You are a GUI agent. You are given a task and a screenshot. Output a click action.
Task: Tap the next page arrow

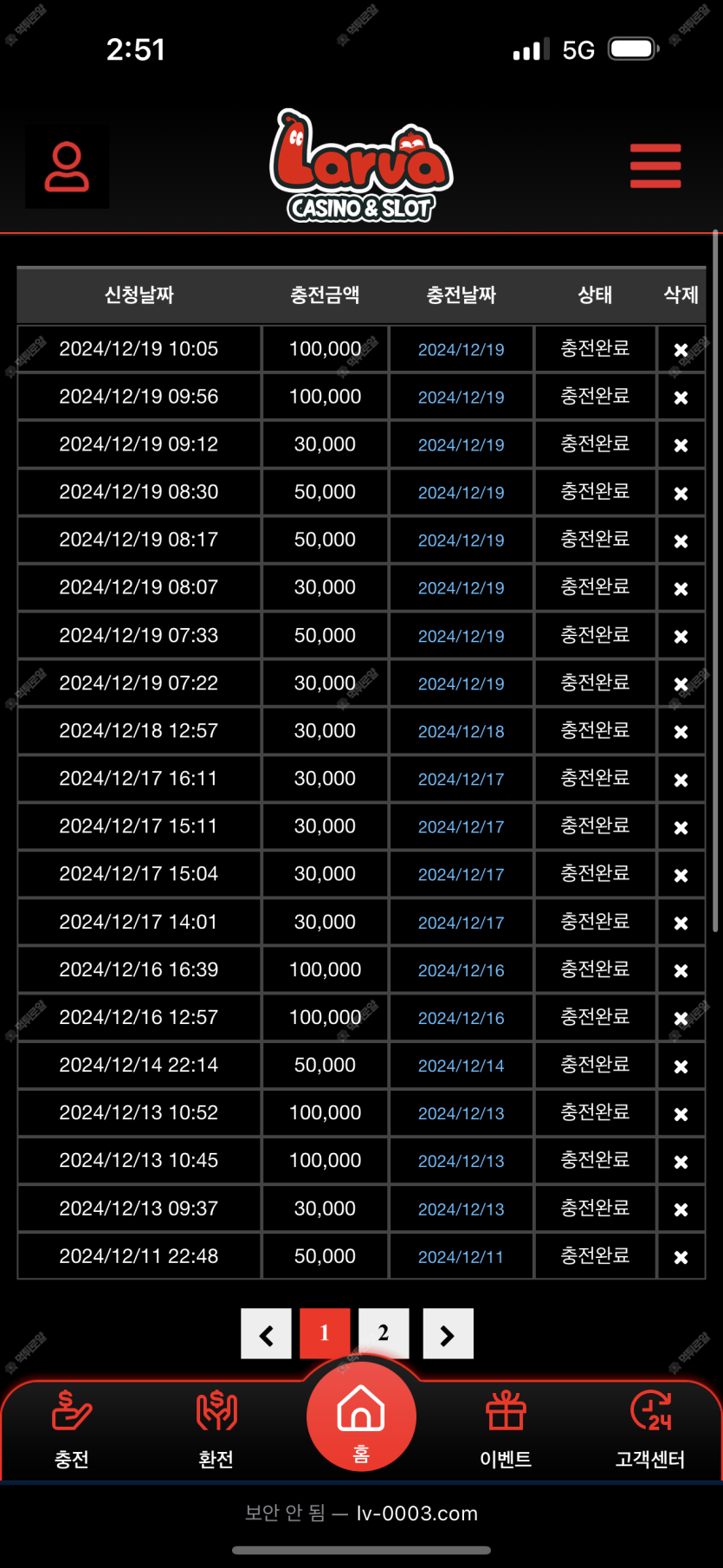point(448,1333)
